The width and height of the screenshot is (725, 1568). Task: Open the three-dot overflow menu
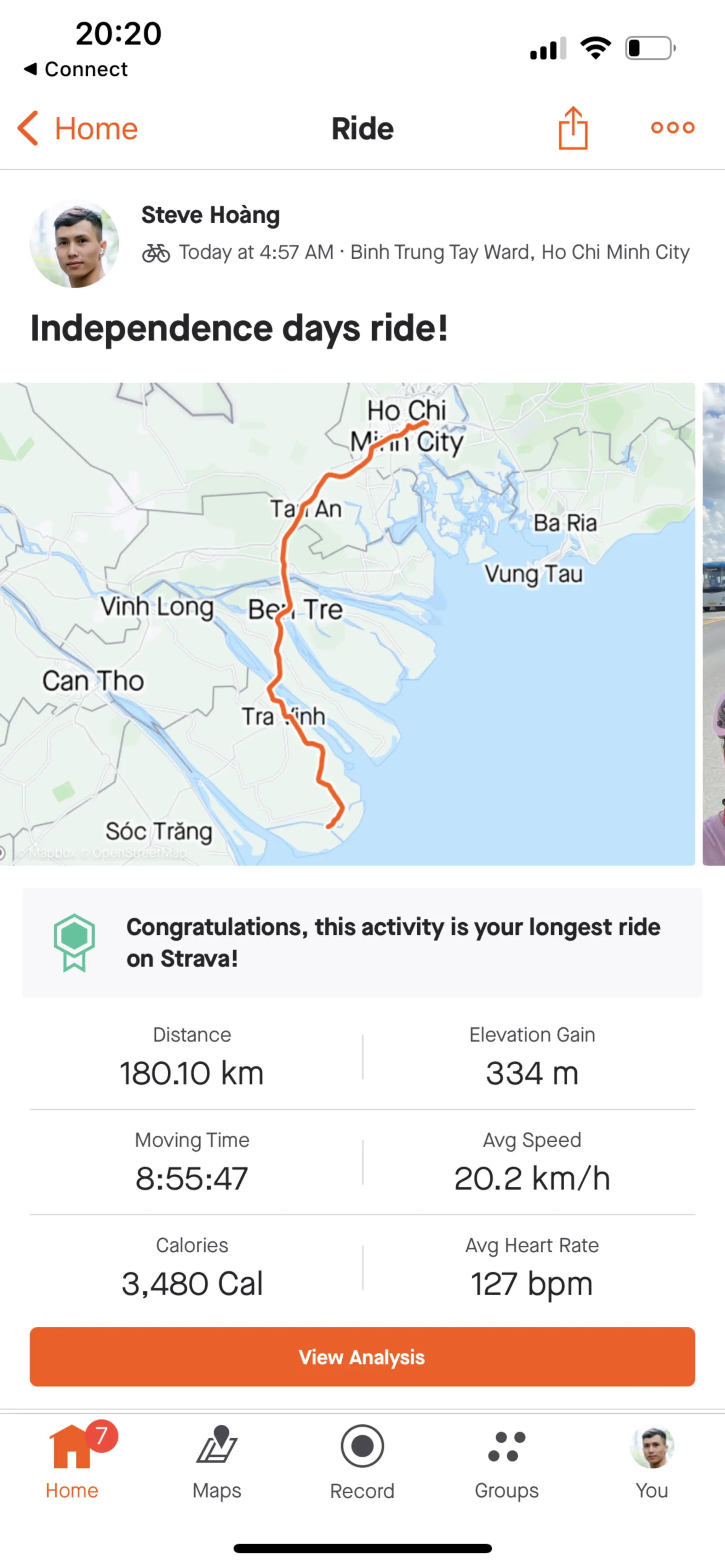coord(672,127)
